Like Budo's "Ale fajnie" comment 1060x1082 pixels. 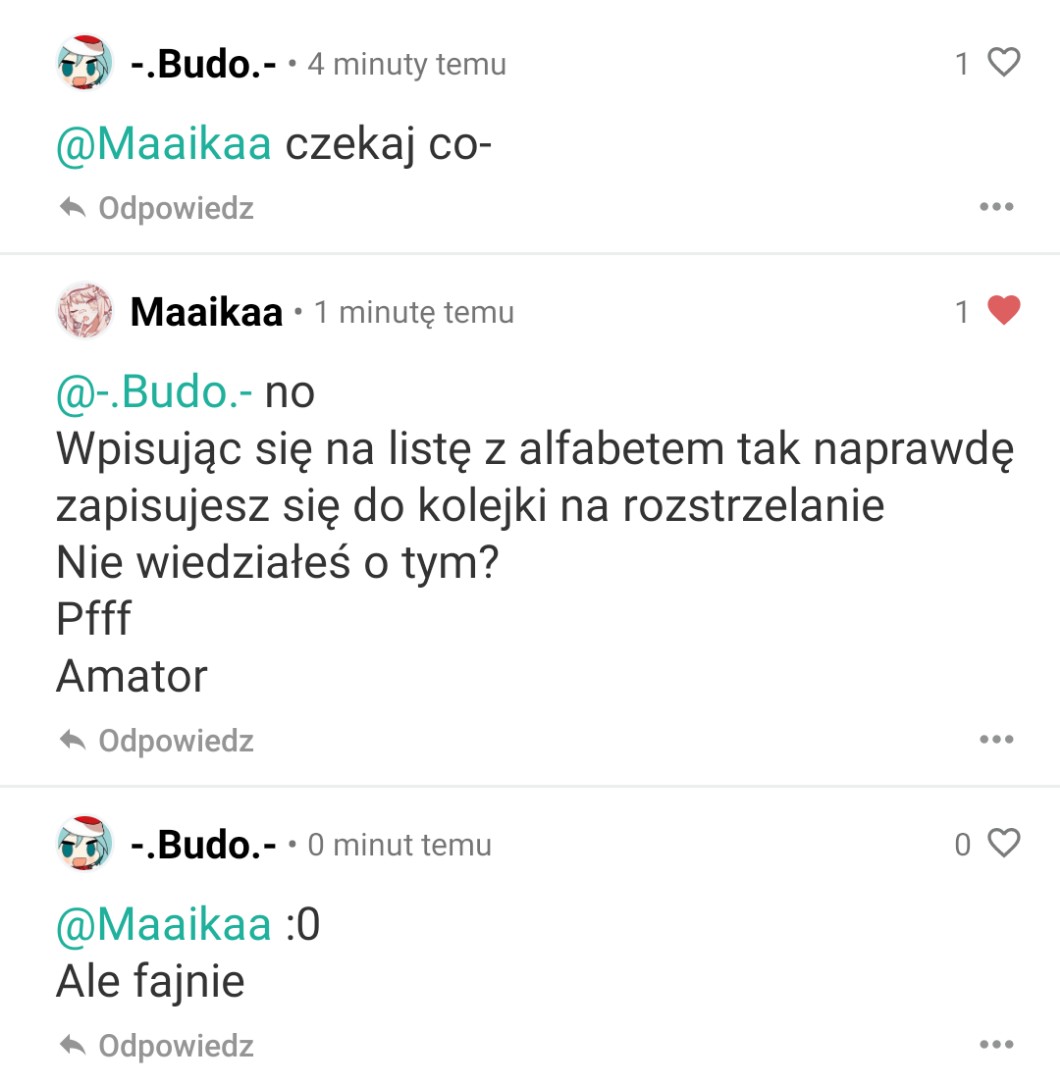click(x=1003, y=844)
